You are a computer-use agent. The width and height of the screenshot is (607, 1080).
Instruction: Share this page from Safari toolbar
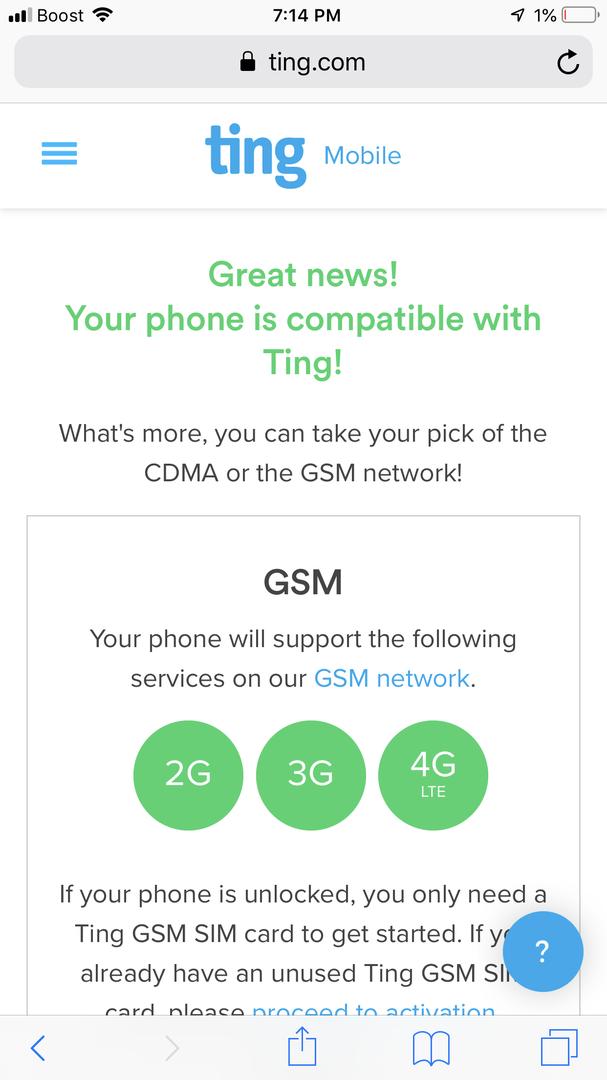[302, 1047]
